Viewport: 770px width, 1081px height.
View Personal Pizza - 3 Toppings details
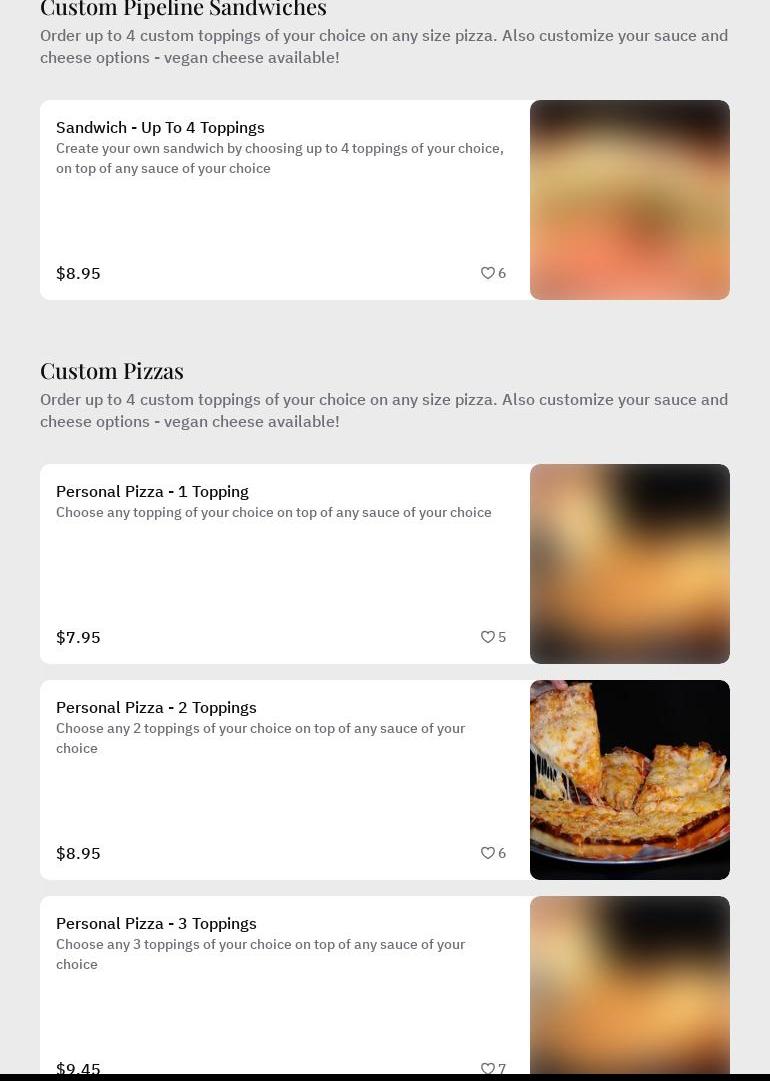pyautogui.click(x=156, y=924)
